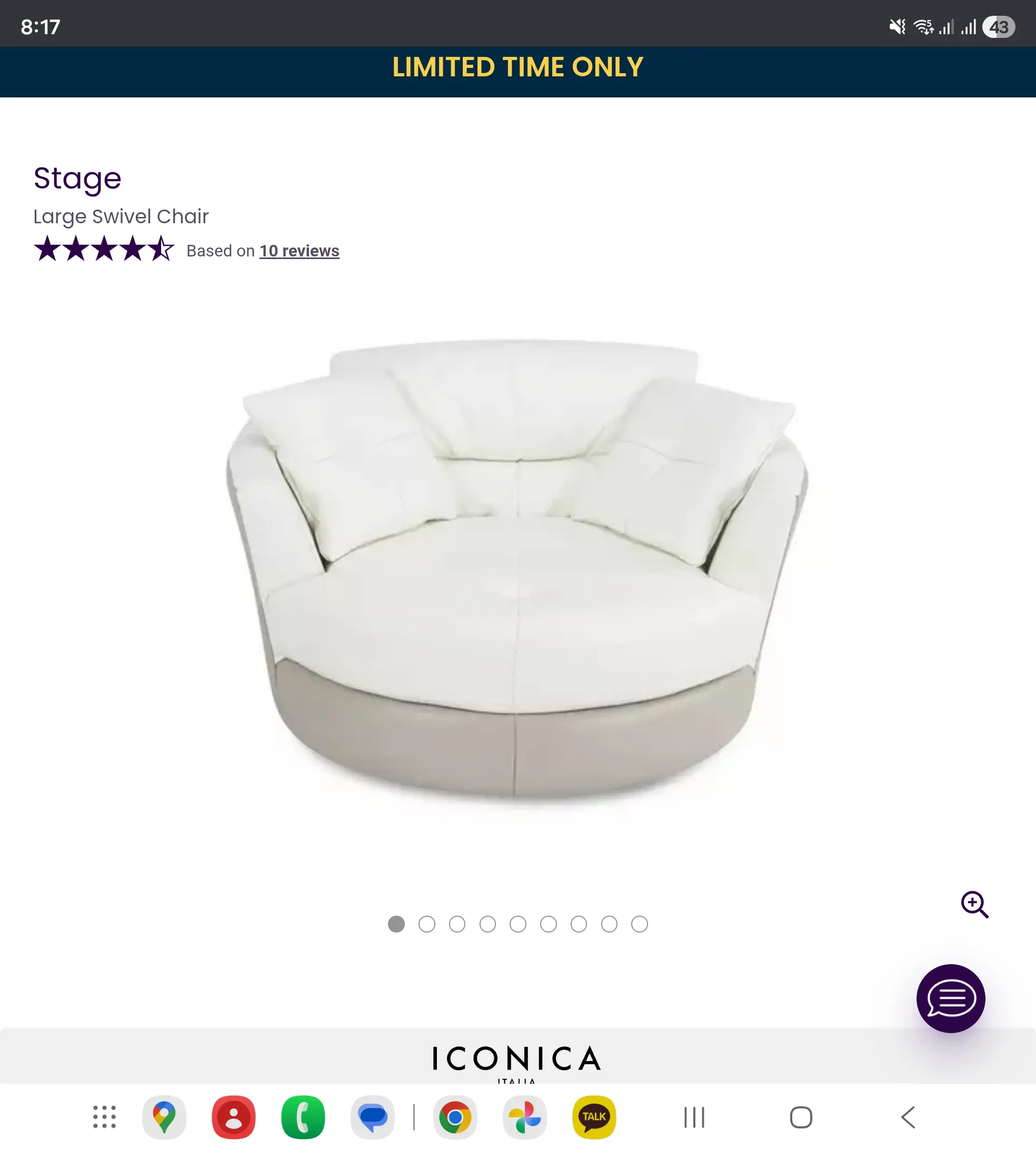The height and width of the screenshot is (1150, 1036).
Task: Open the live chat bubble
Action: 950,998
